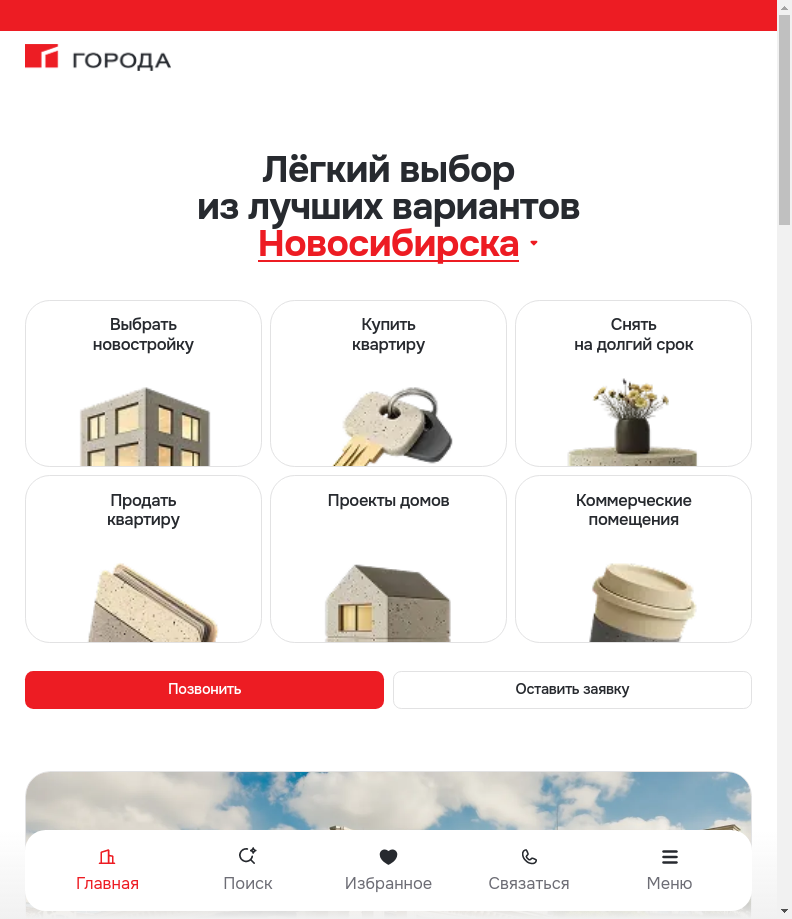Go to the Главная tab
Image resolution: width=792 pixels, height=919 pixels.
pyautogui.click(x=107, y=870)
